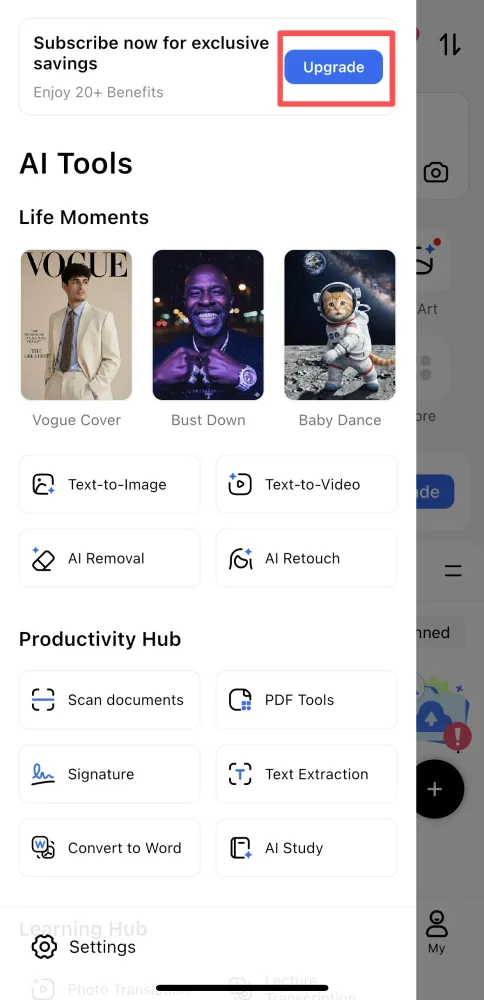Open the AI Removal tool

pos(110,558)
